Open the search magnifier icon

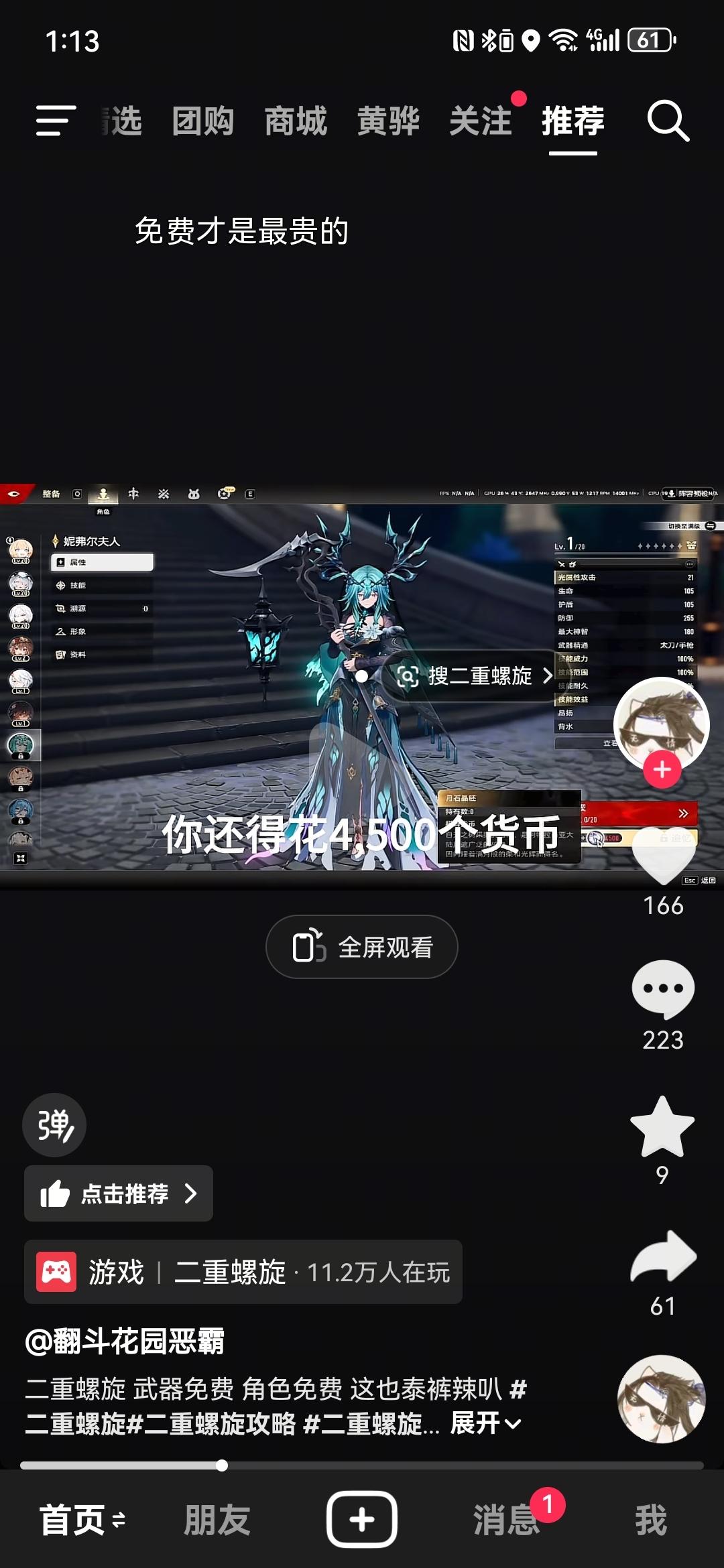tap(668, 121)
